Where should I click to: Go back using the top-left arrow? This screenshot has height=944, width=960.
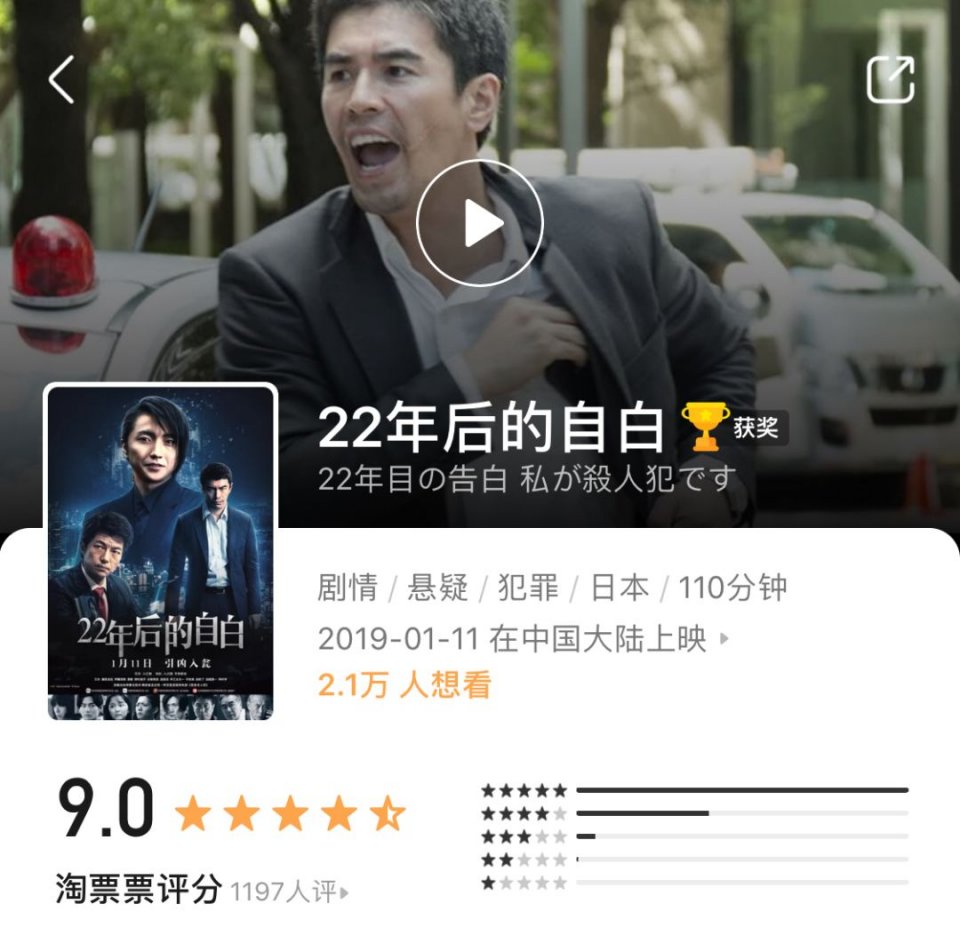62,80
